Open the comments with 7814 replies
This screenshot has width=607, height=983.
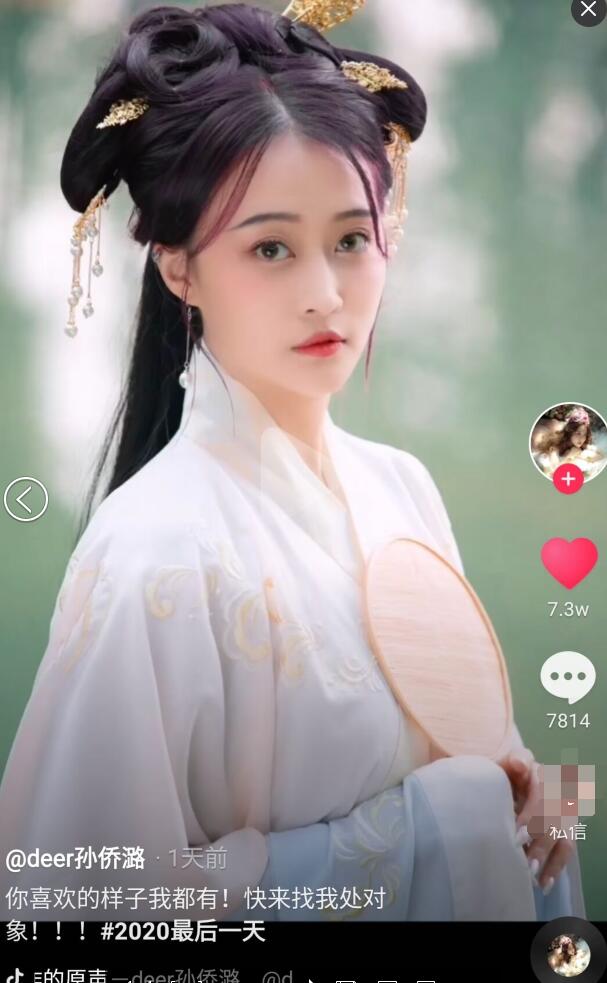[x=568, y=679]
